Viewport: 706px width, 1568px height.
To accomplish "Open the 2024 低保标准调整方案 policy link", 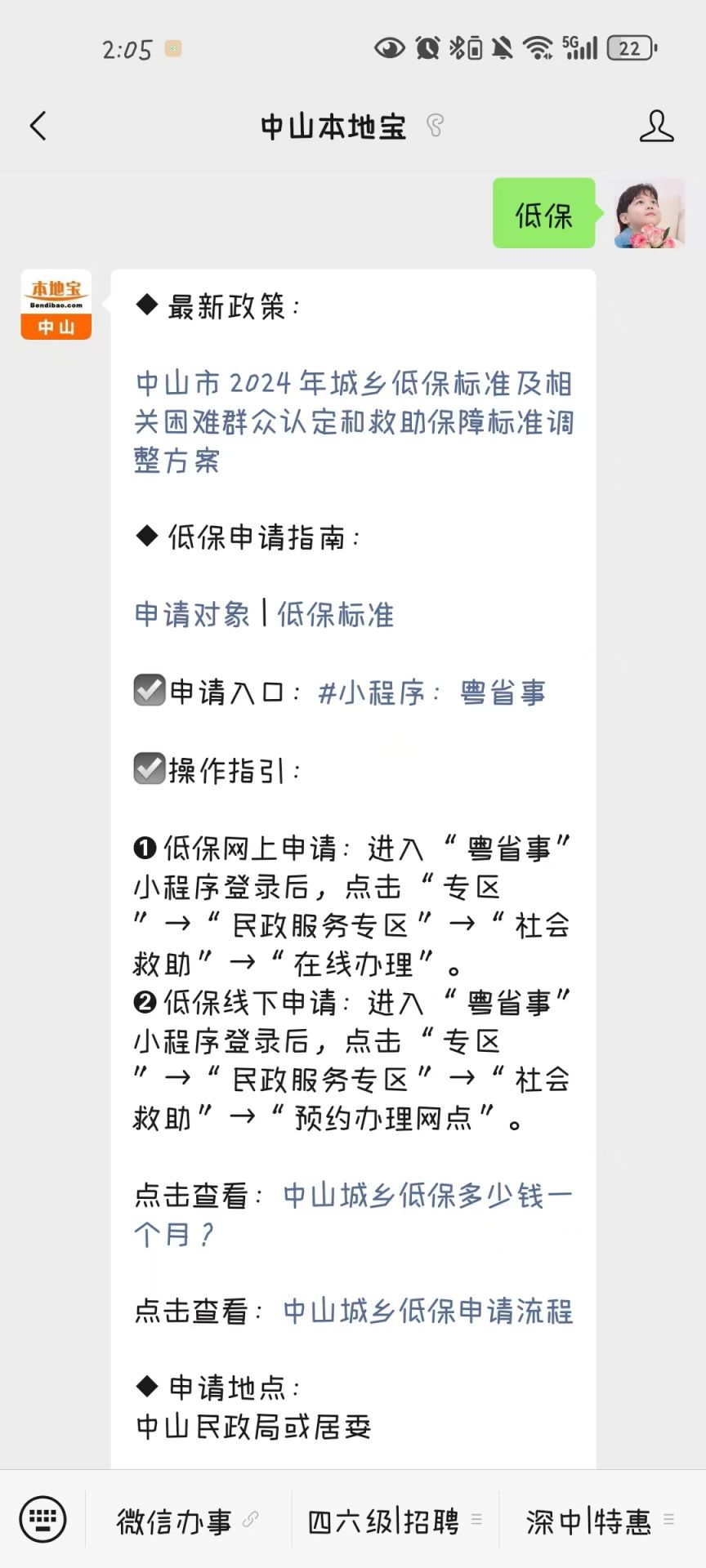I will click(x=354, y=421).
